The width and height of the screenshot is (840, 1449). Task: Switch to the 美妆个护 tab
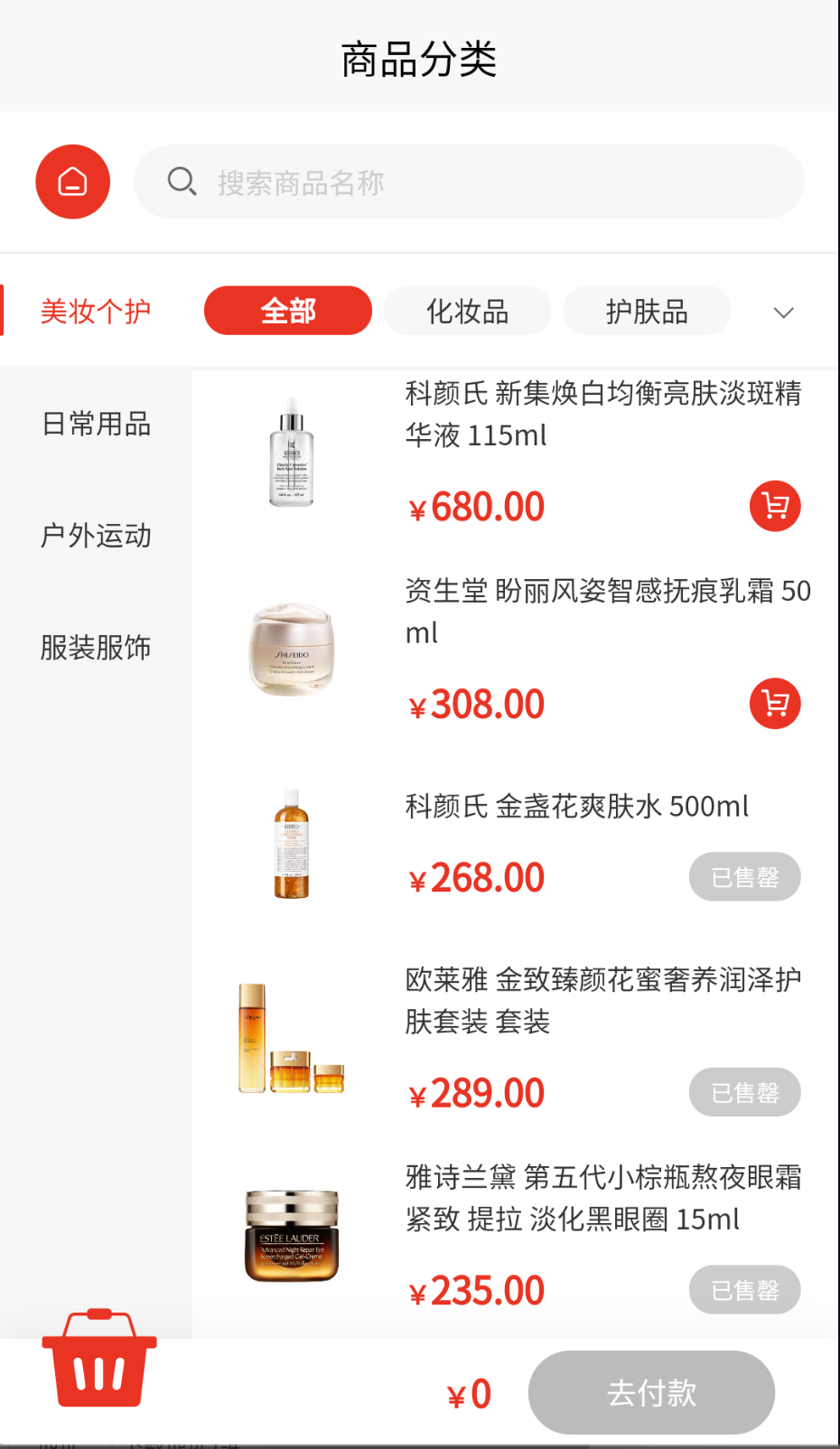tap(96, 310)
